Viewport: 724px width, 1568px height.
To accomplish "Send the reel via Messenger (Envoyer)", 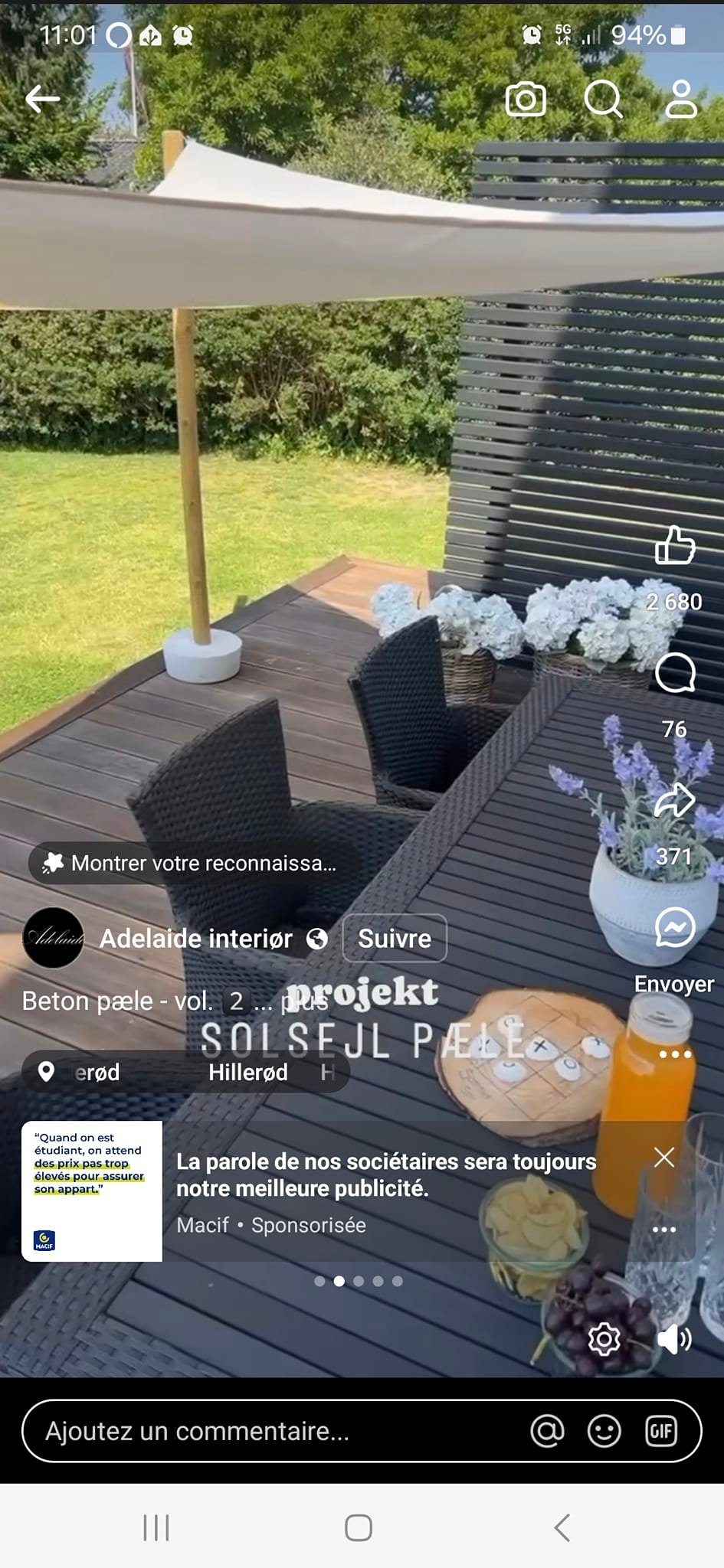I will [675, 928].
